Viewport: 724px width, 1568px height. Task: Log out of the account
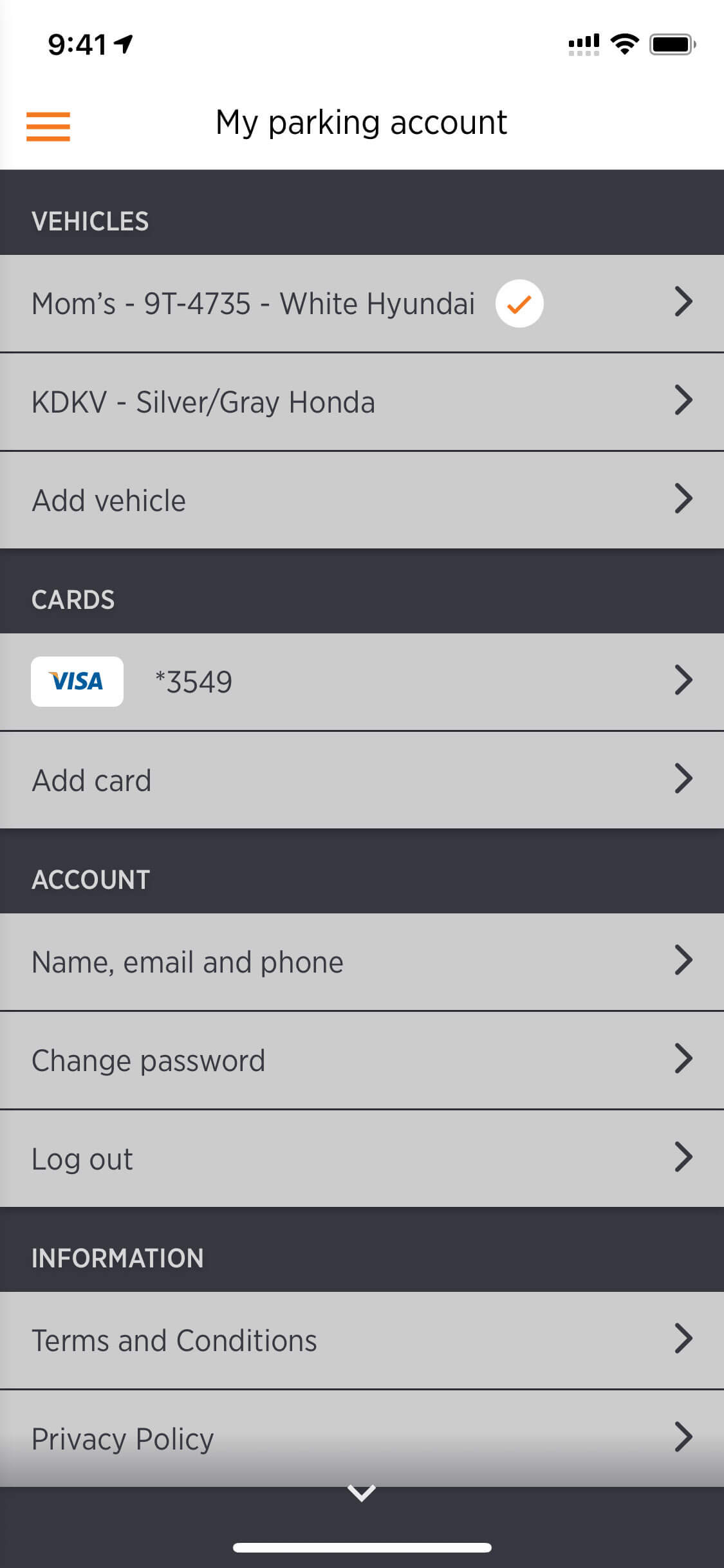point(362,1159)
